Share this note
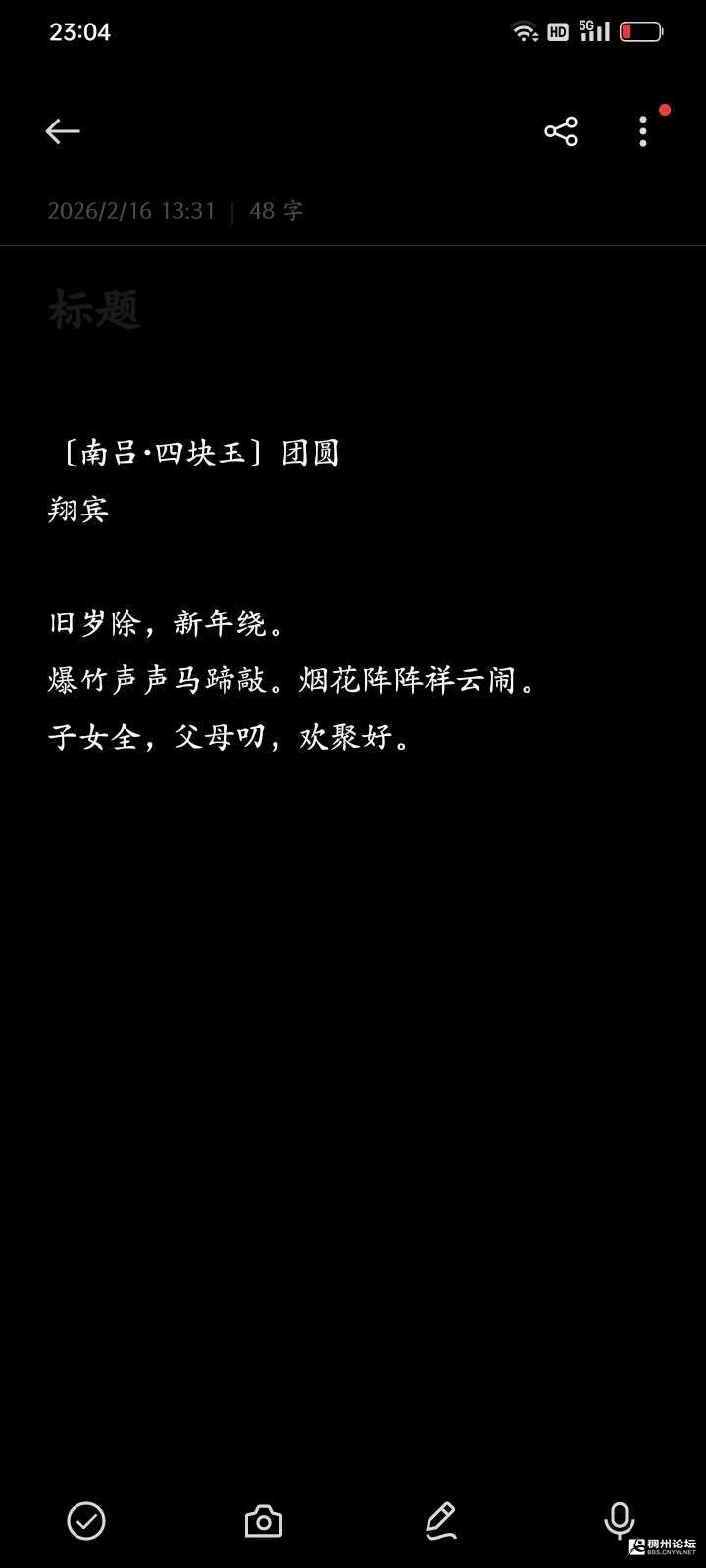Image resolution: width=706 pixels, height=1568 pixels. (x=561, y=131)
